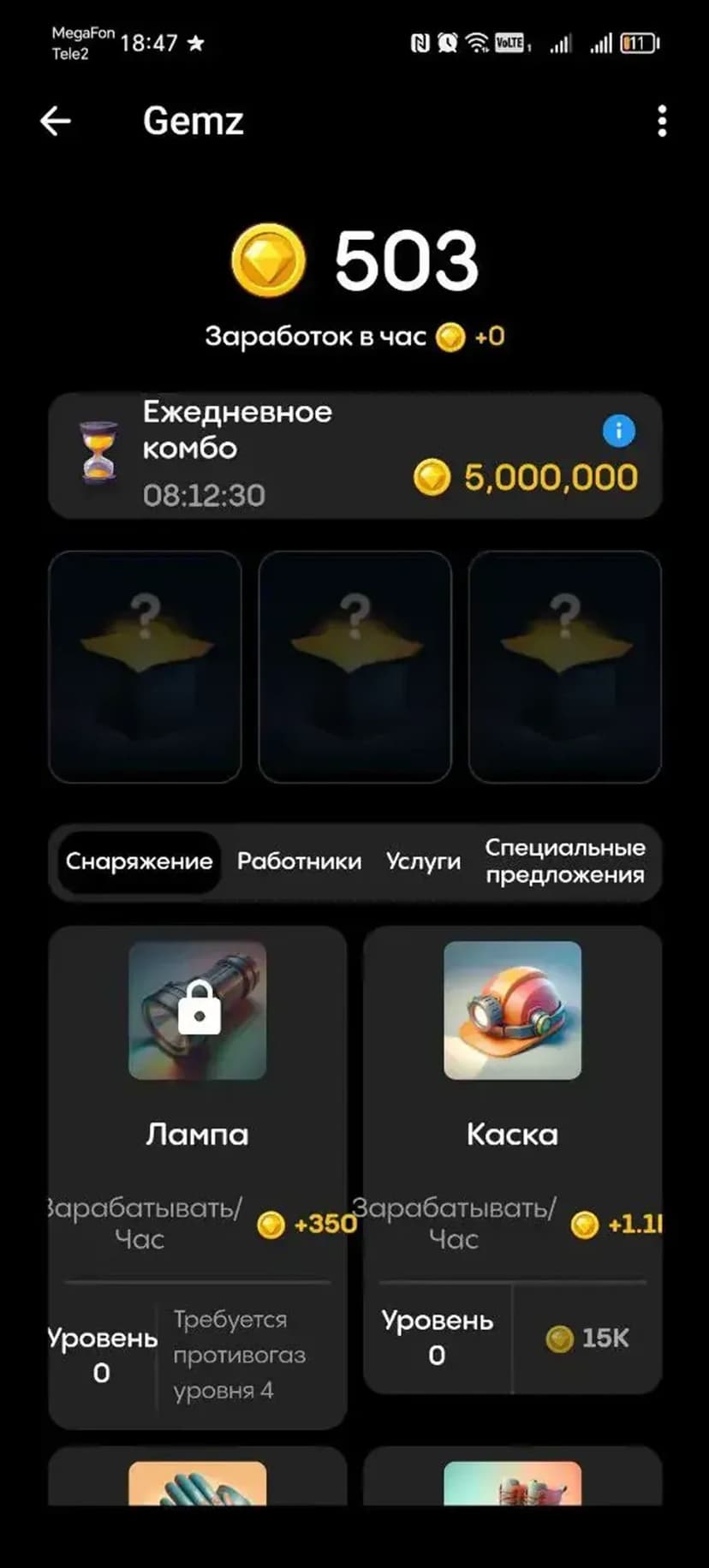Viewport: 709px width, 1568px height.
Task: Switch to the Снаряжение tab
Action: click(x=139, y=862)
